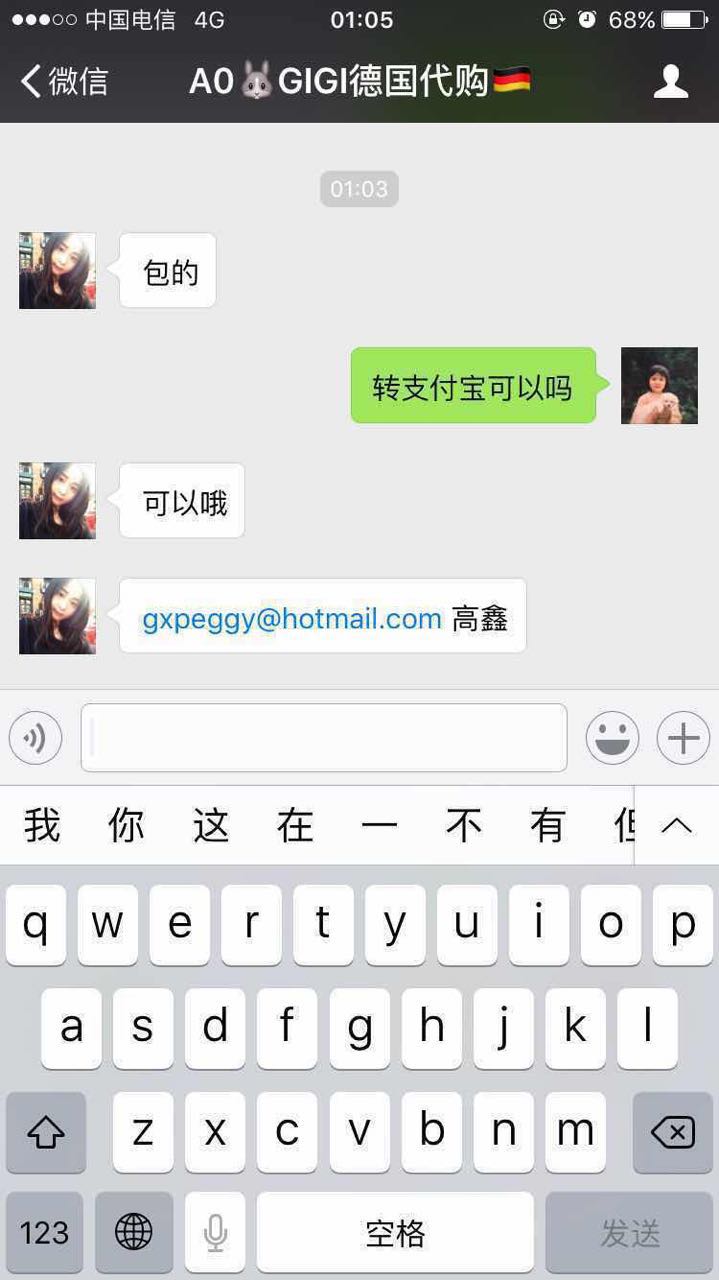Viewport: 719px width, 1280px height.
Task: Choose the suggested word 你
Action: (x=126, y=826)
